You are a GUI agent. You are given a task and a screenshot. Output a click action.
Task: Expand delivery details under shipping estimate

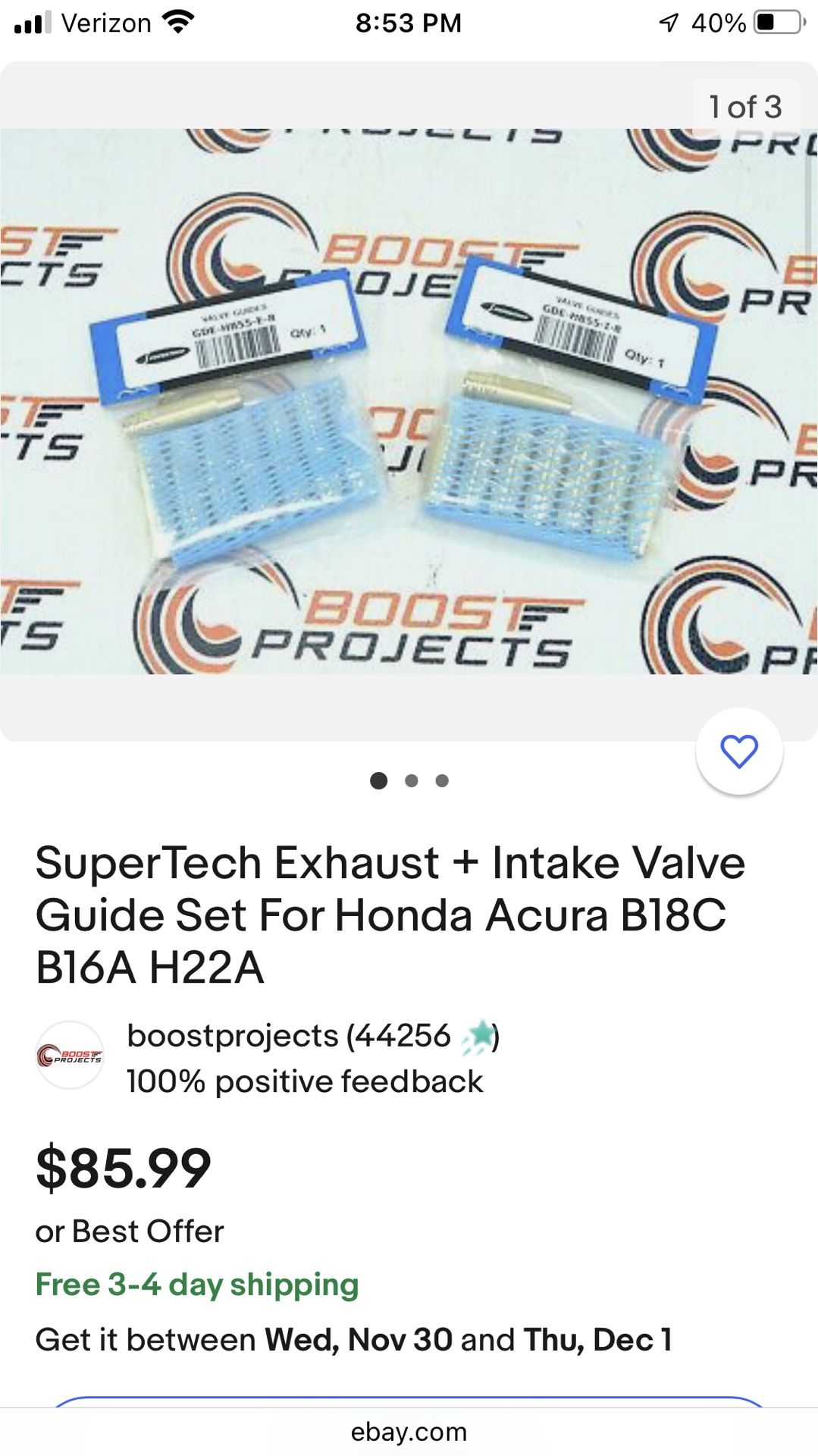(354, 1337)
